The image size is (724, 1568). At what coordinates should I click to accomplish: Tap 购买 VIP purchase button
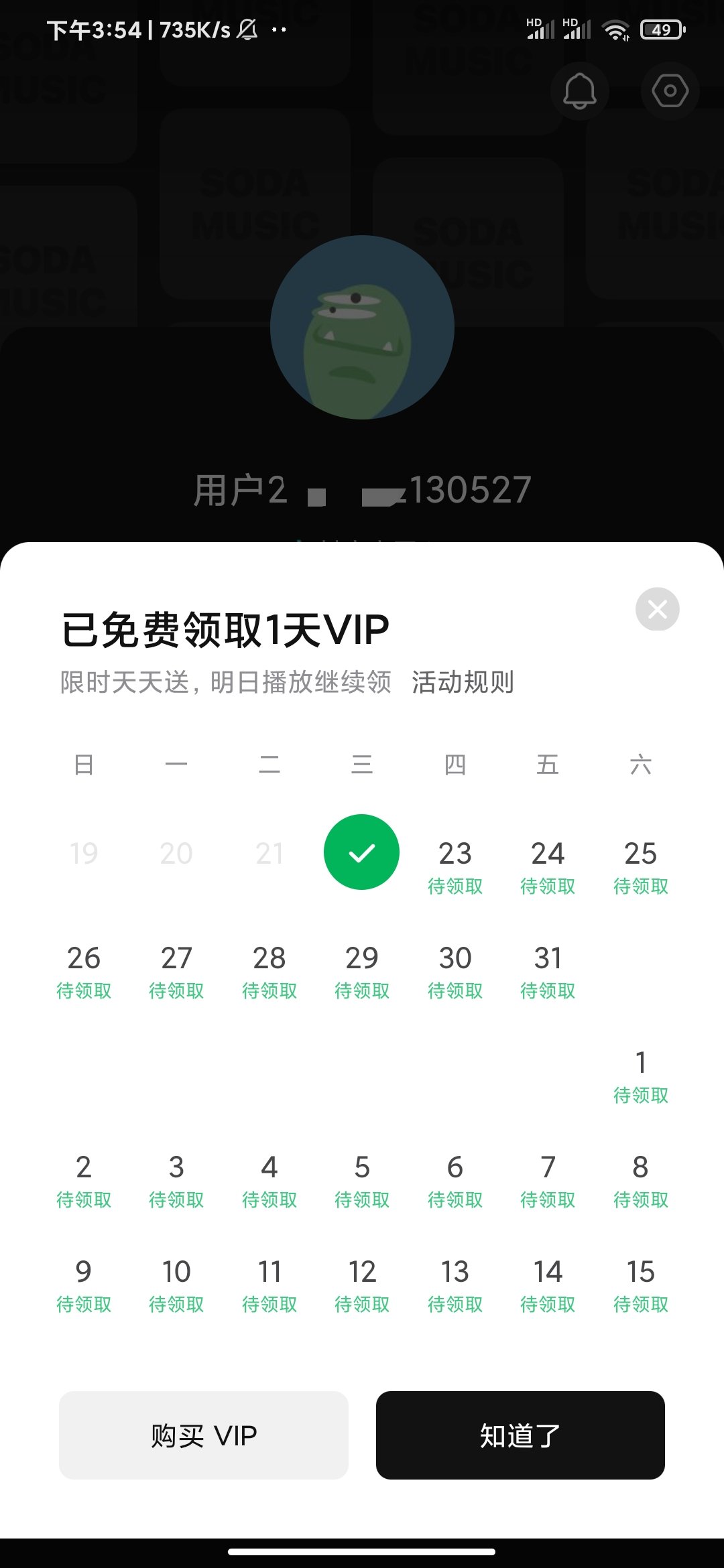click(x=203, y=1435)
